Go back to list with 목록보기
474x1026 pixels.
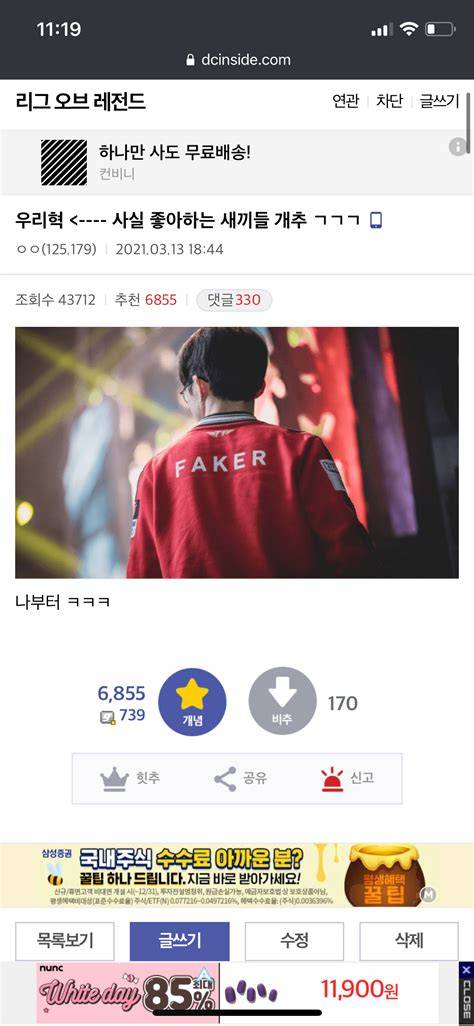click(x=65, y=941)
